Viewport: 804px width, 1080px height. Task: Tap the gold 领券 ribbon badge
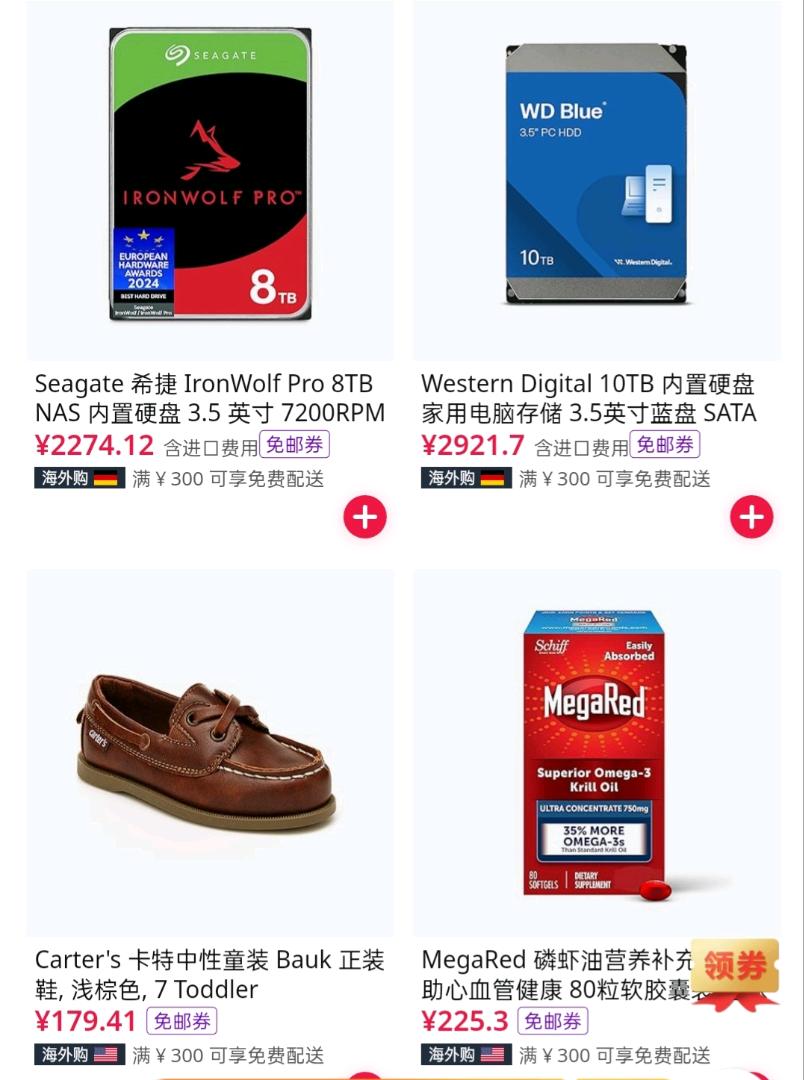coord(736,966)
